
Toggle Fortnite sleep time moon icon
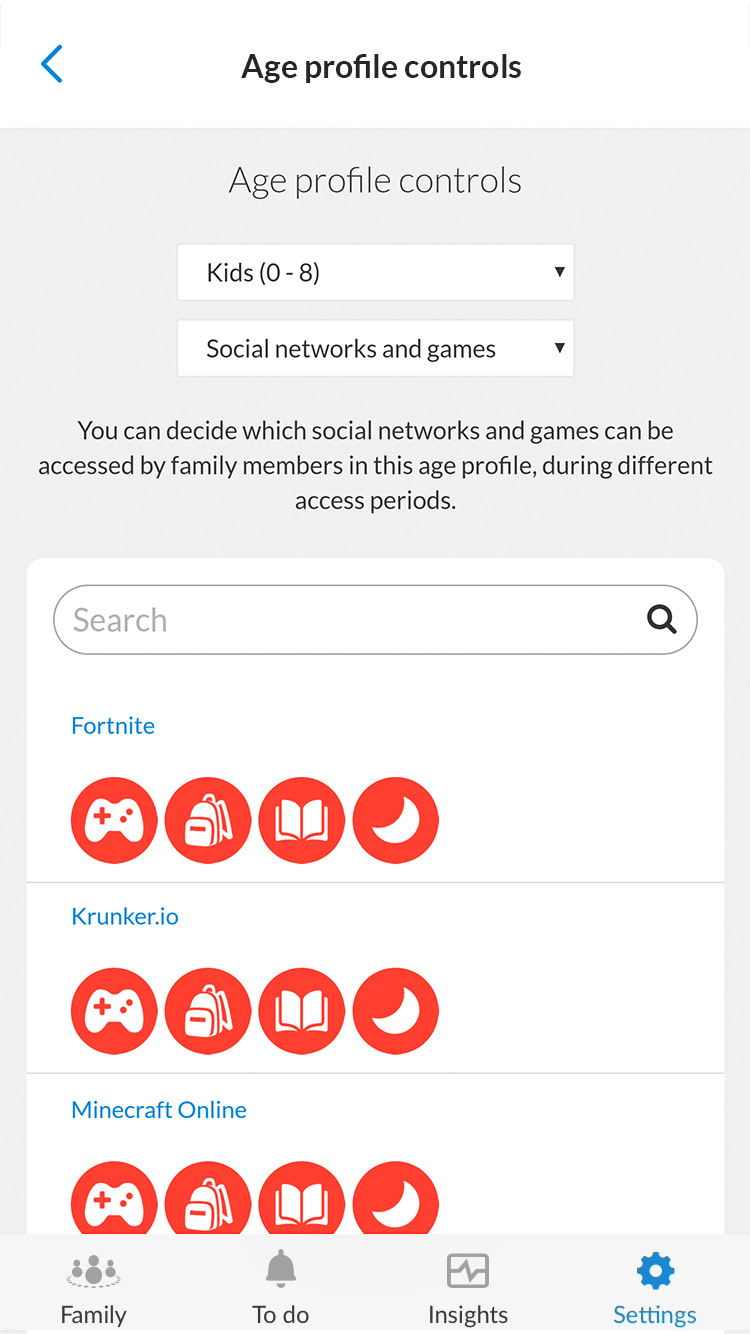pyautogui.click(x=396, y=820)
